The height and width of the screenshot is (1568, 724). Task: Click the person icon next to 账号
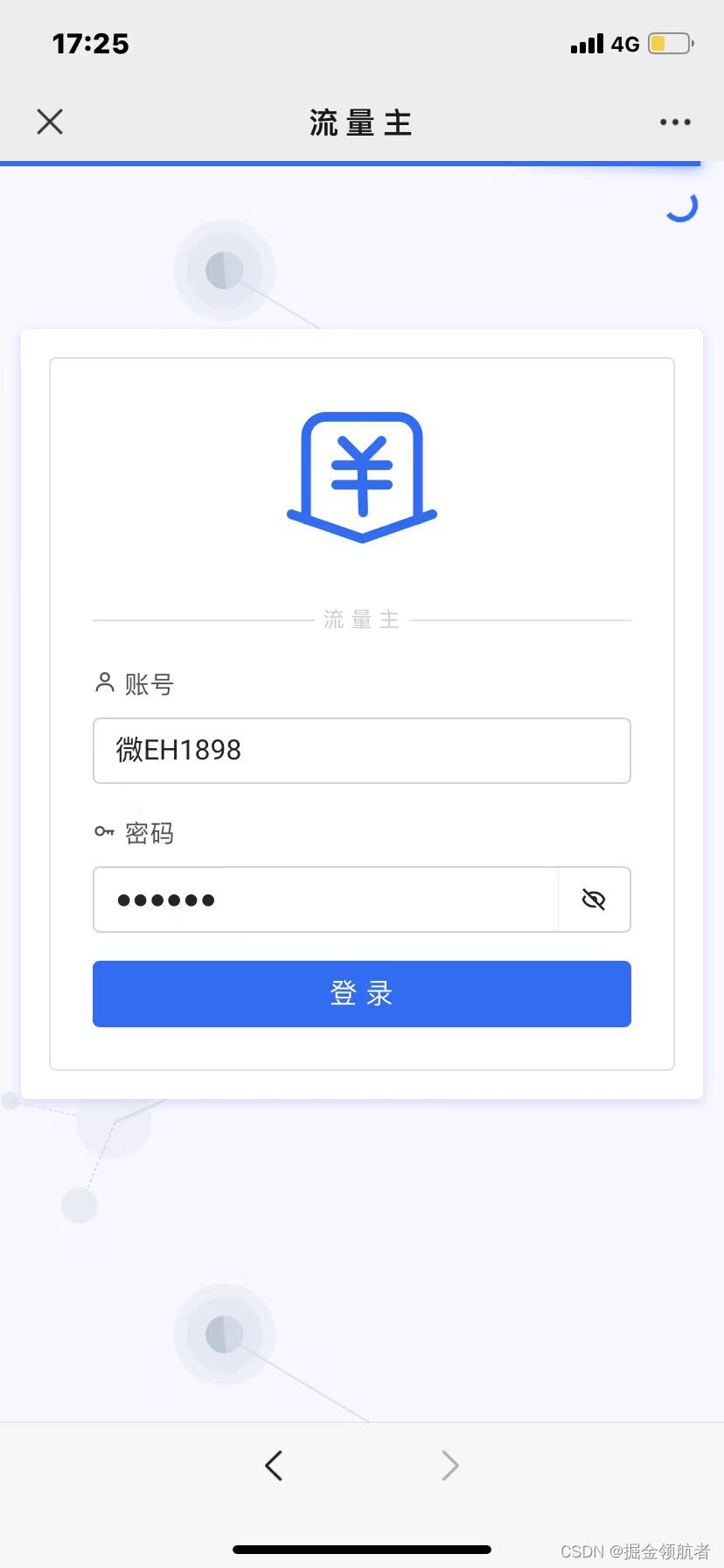coord(104,683)
